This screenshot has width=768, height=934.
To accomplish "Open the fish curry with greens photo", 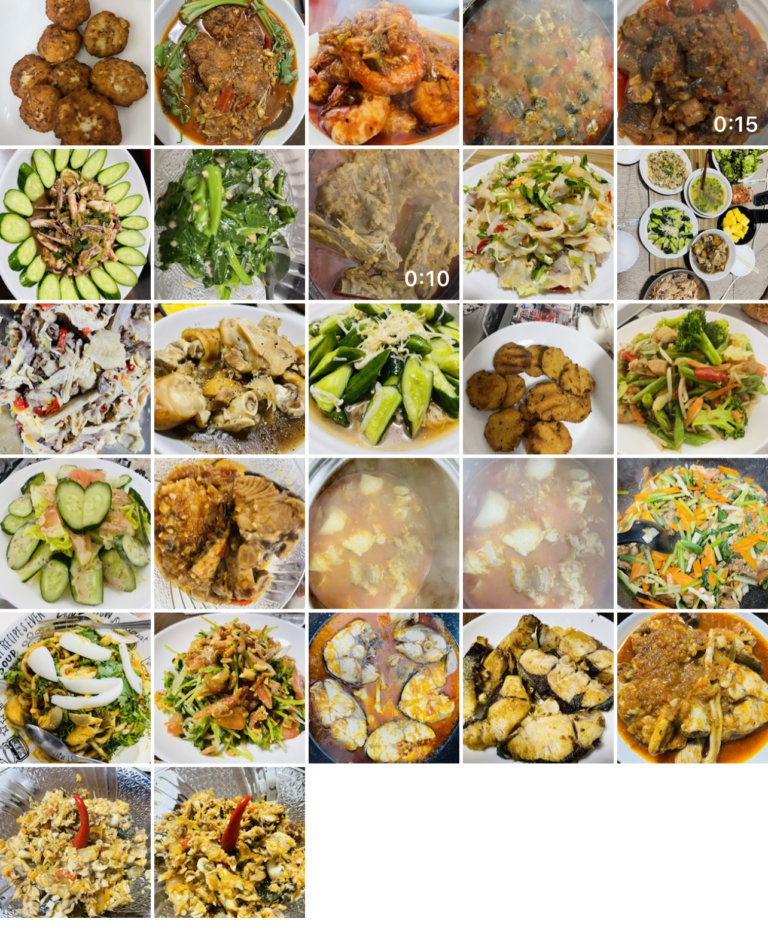I will coord(229,73).
